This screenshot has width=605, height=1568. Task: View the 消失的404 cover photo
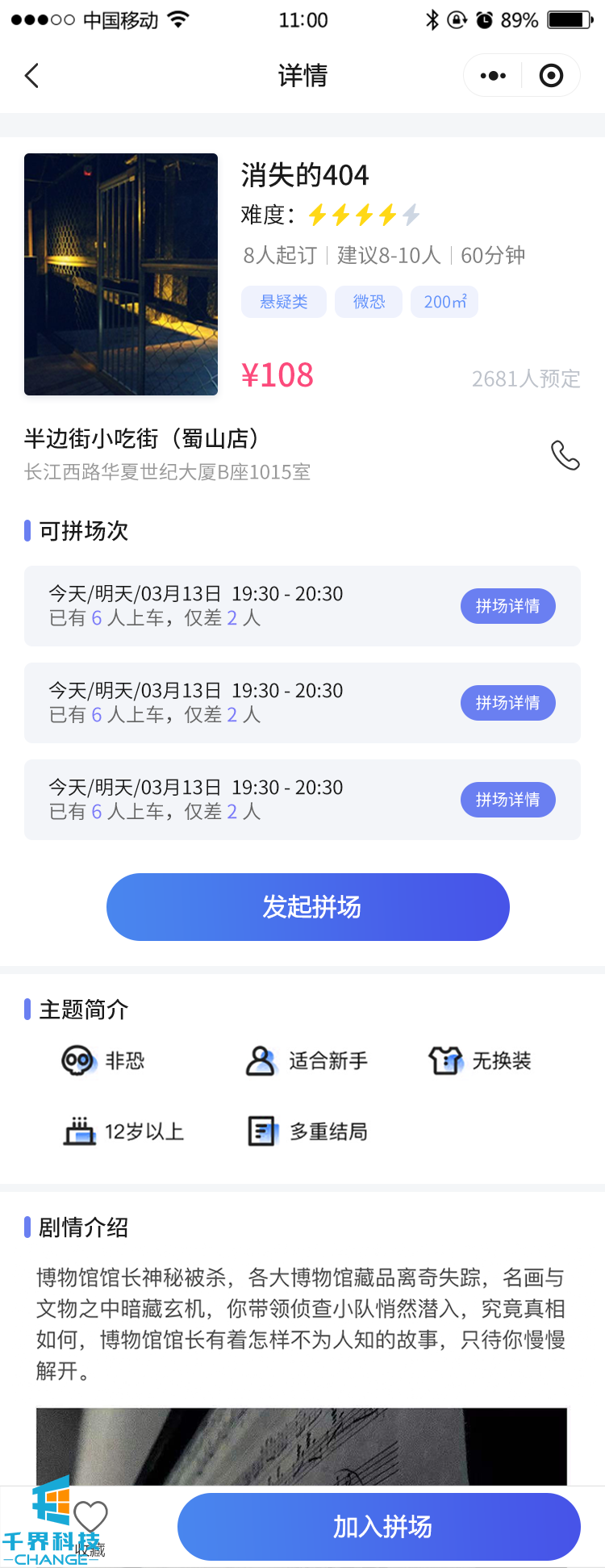coord(121,274)
